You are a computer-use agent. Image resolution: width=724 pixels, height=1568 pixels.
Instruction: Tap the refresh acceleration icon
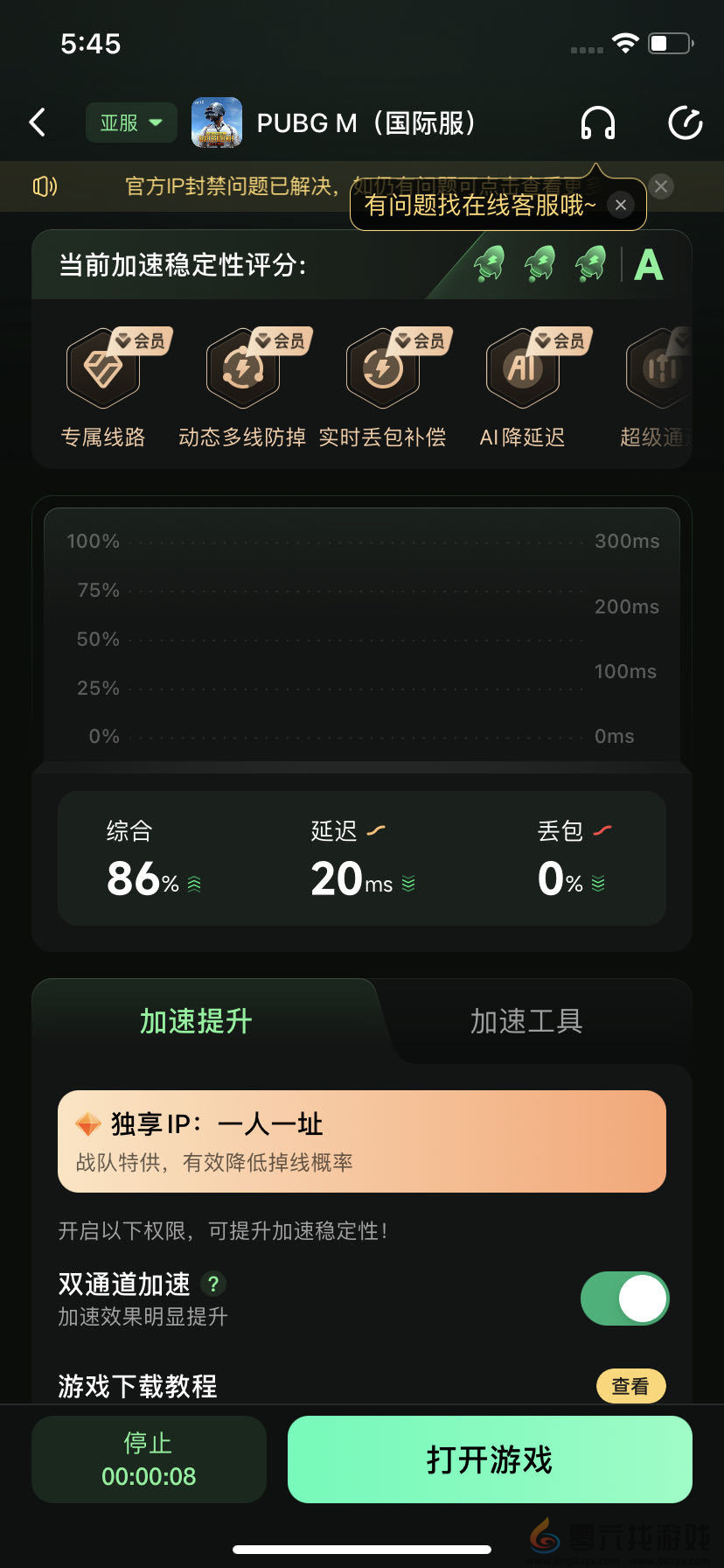[x=685, y=122]
